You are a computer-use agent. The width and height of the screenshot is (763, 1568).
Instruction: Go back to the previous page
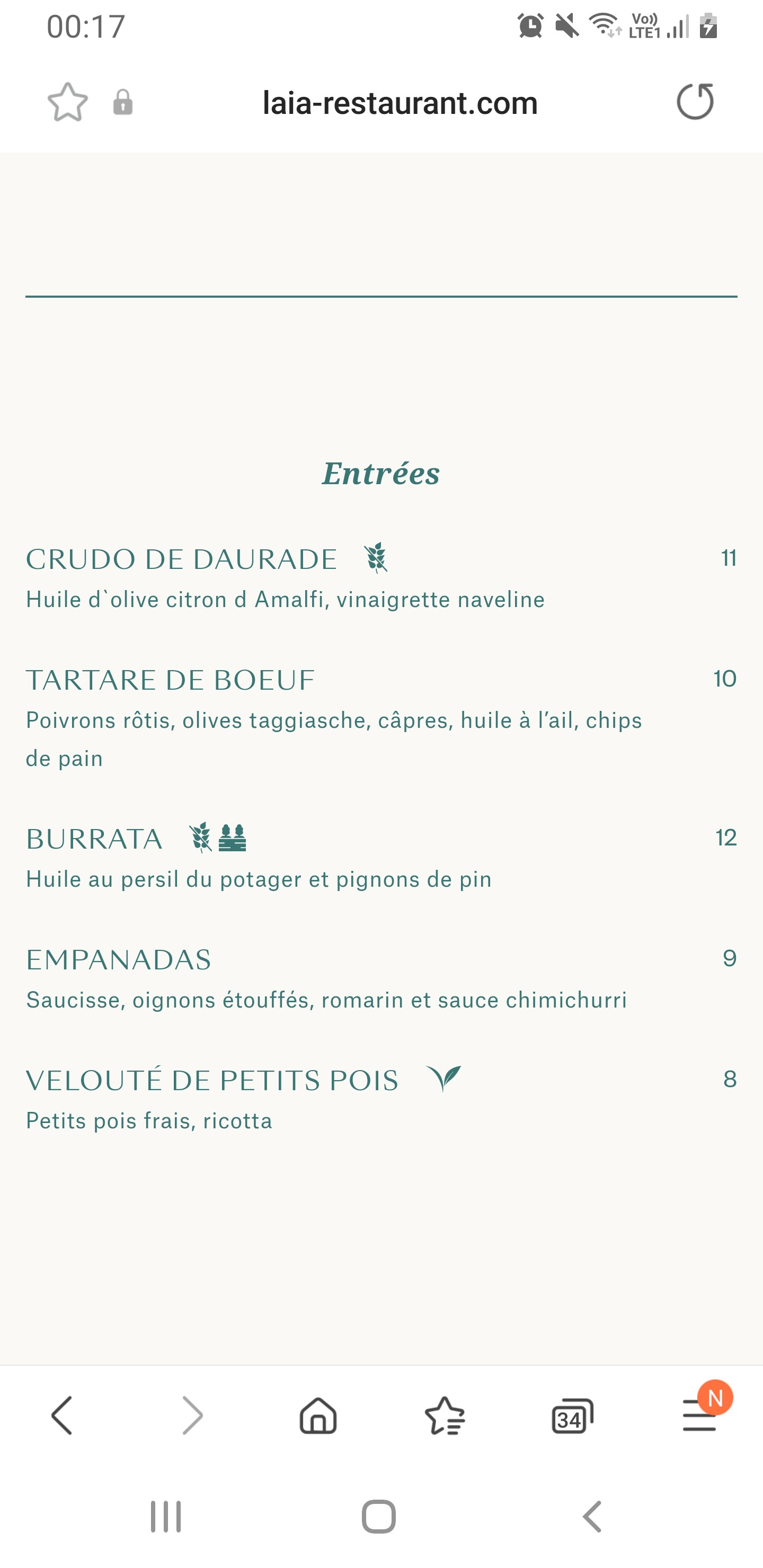pyautogui.click(x=62, y=1415)
